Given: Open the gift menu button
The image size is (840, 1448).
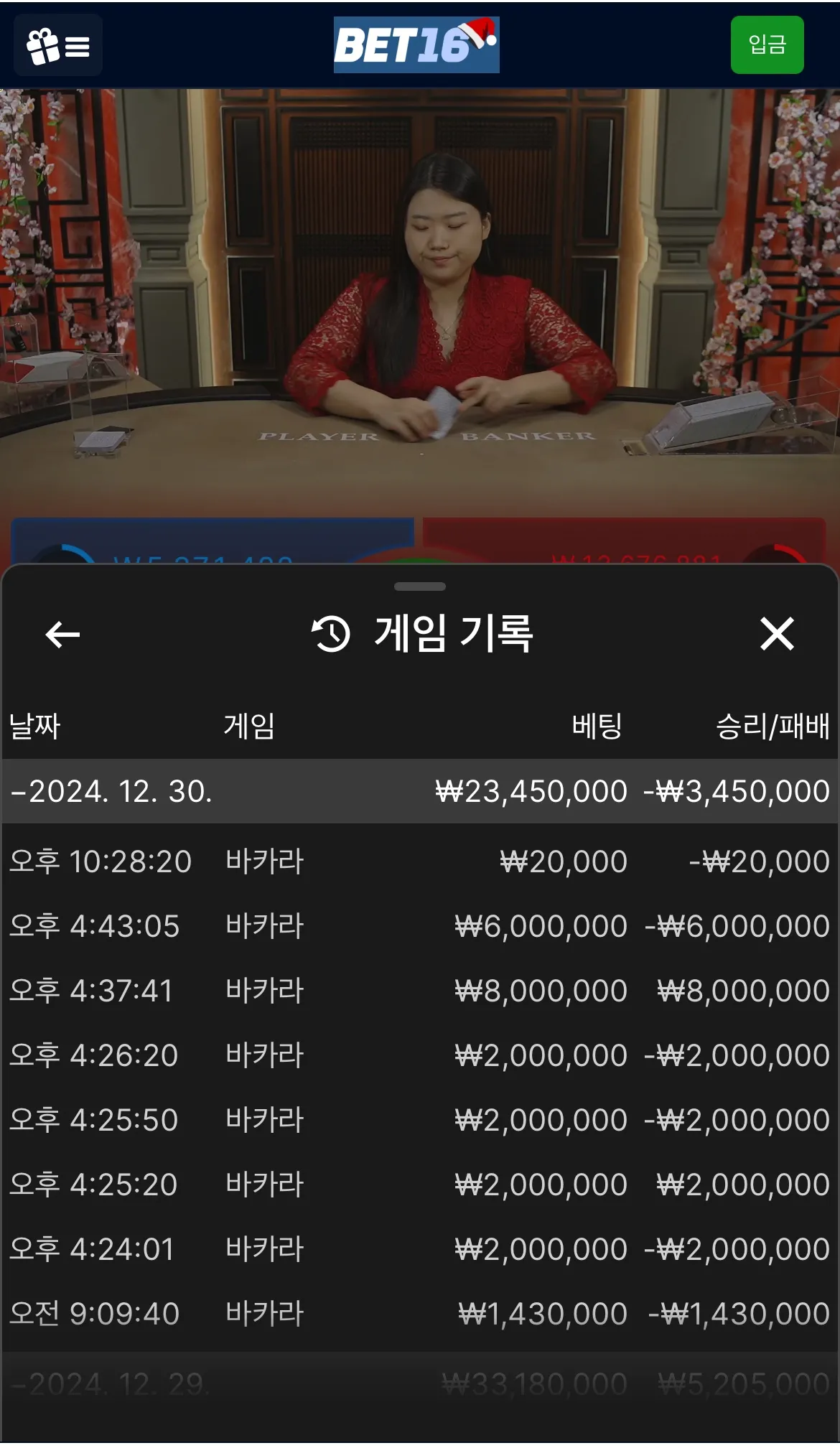Looking at the screenshot, I should [58, 46].
